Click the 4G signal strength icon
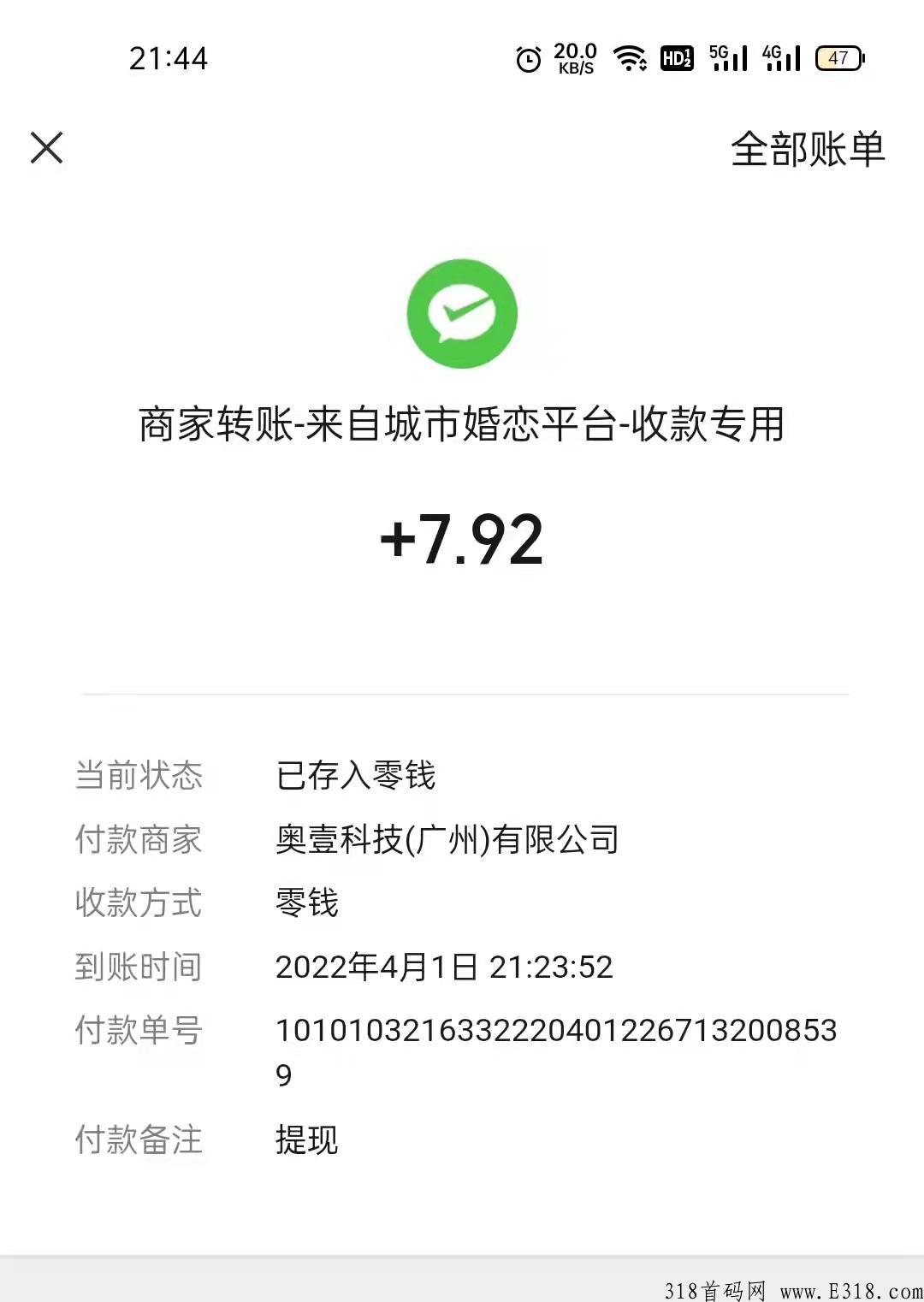The height and width of the screenshot is (1302, 924). [784, 58]
